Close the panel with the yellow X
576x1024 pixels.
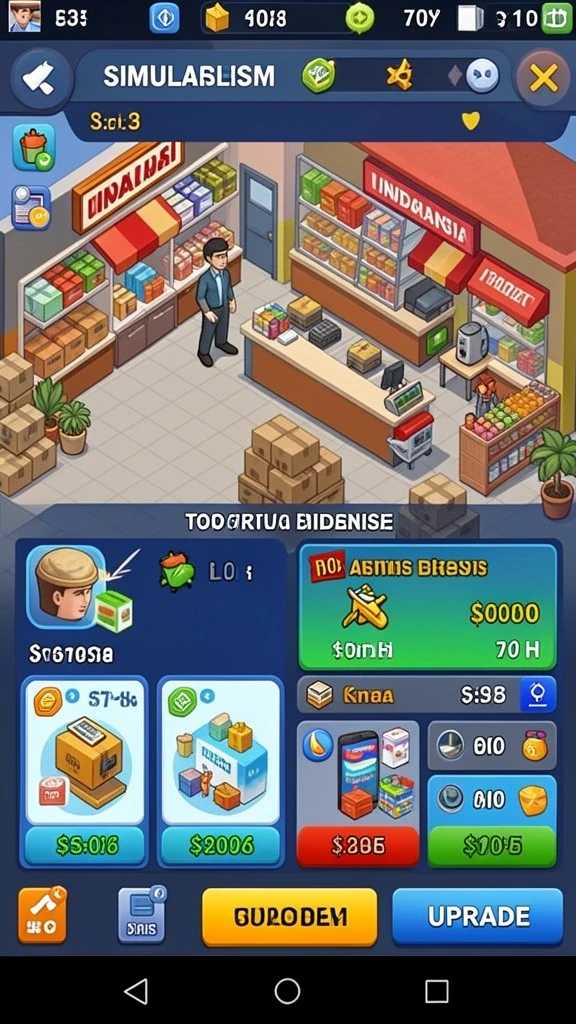pyautogui.click(x=543, y=79)
